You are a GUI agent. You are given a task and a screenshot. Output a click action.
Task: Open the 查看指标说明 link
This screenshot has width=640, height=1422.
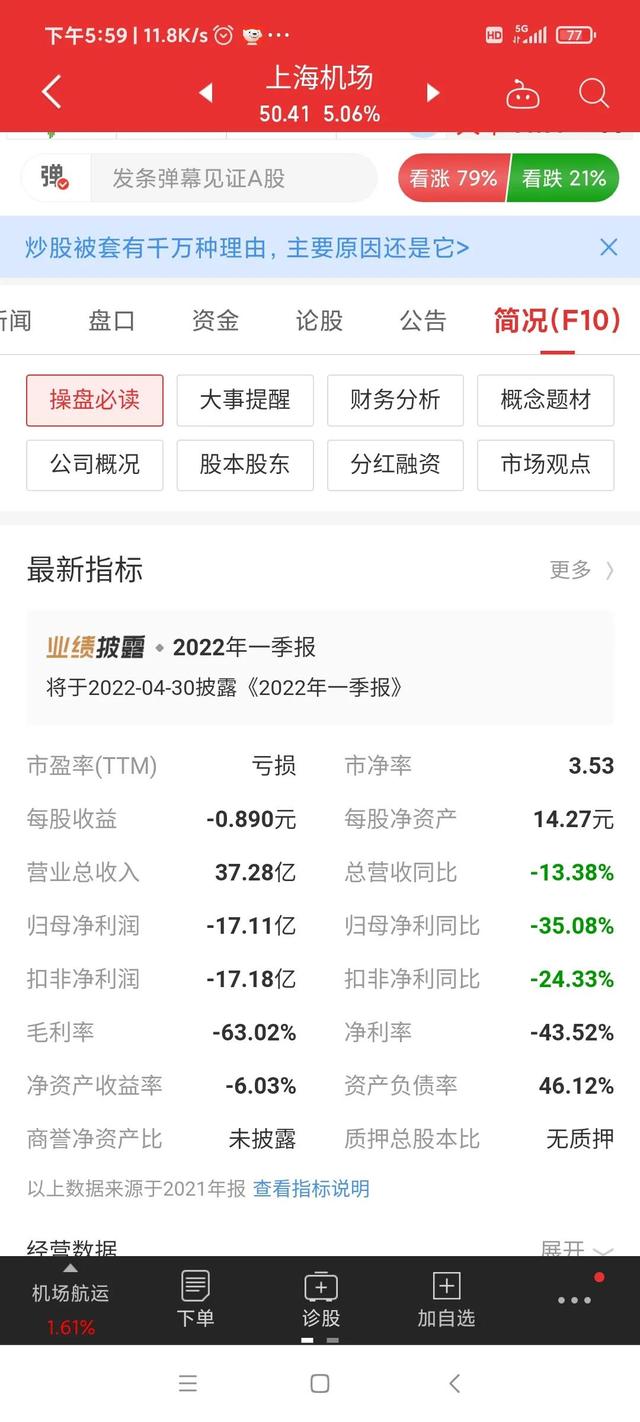click(311, 1189)
